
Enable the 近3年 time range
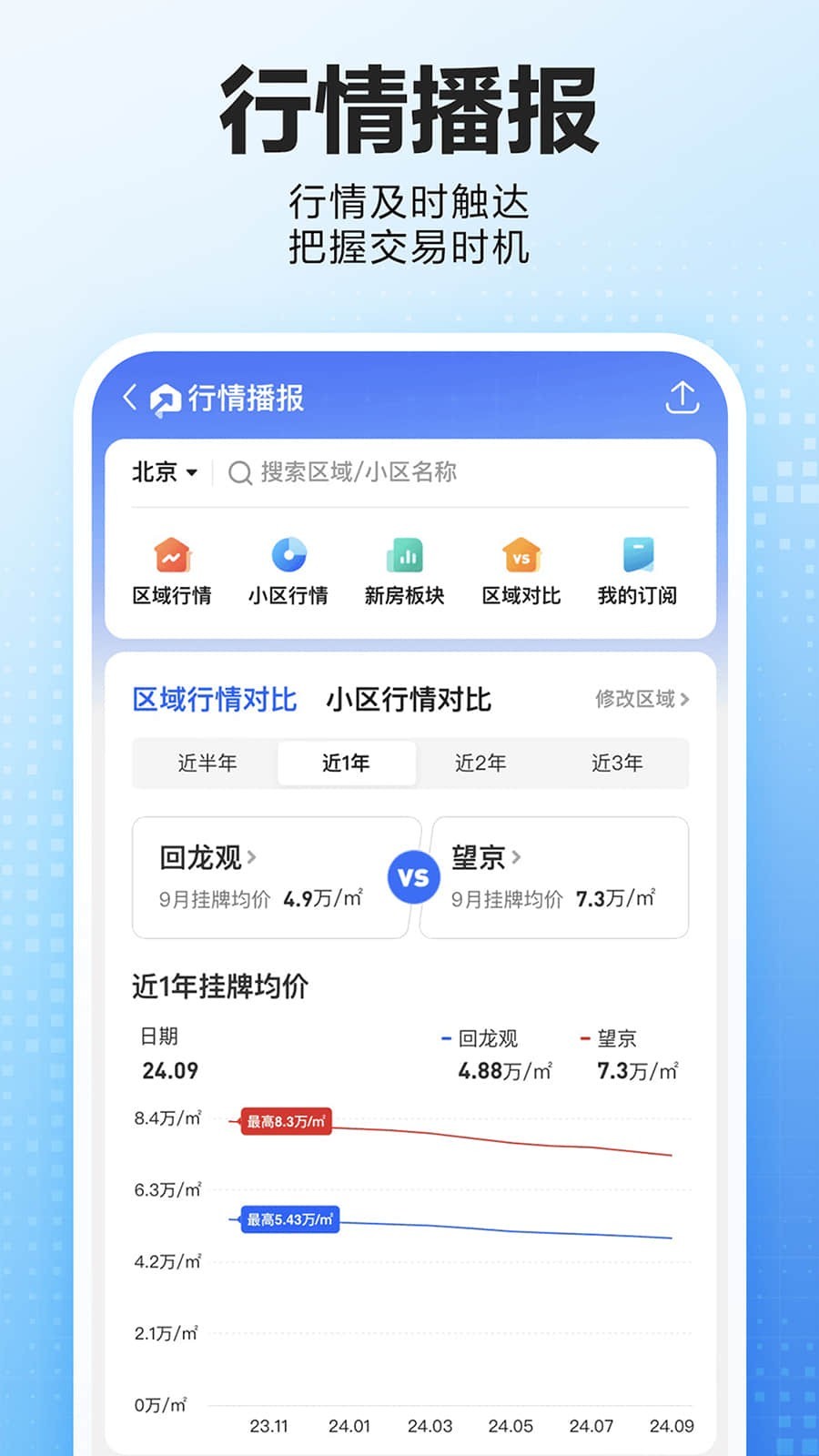click(616, 763)
